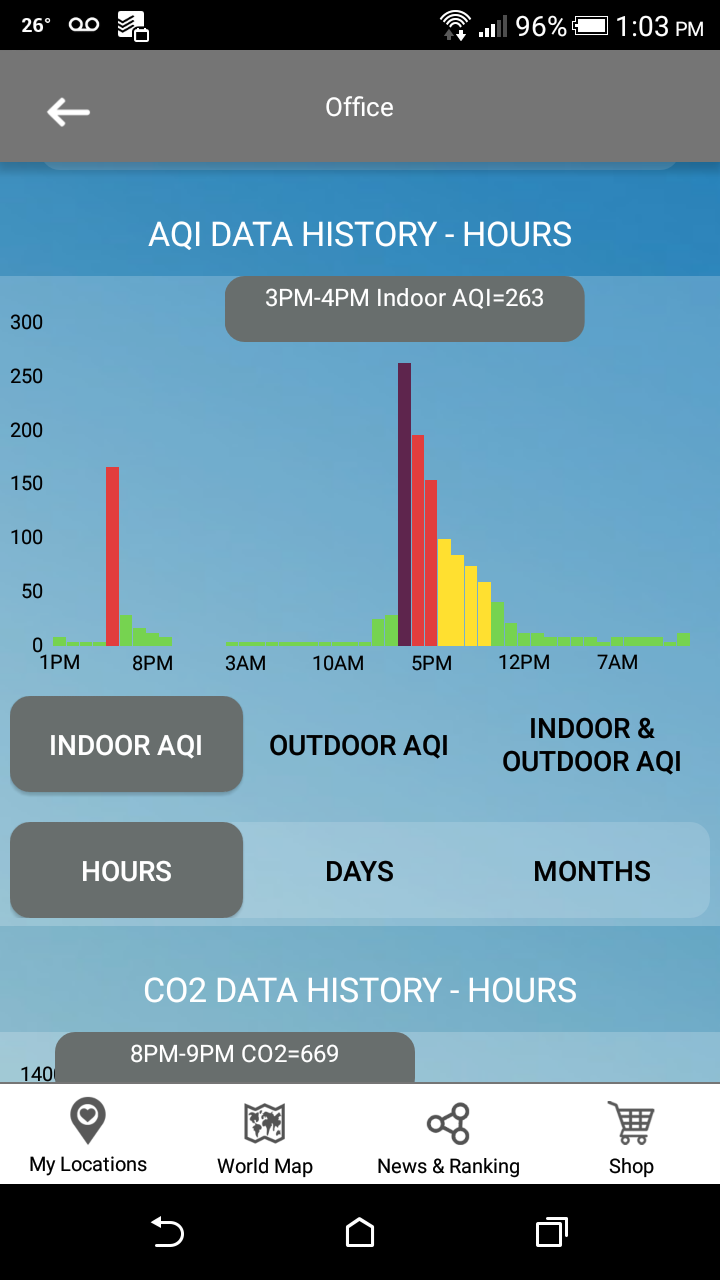Open the World Map tab
720x1280 pixels.
click(x=265, y=1136)
